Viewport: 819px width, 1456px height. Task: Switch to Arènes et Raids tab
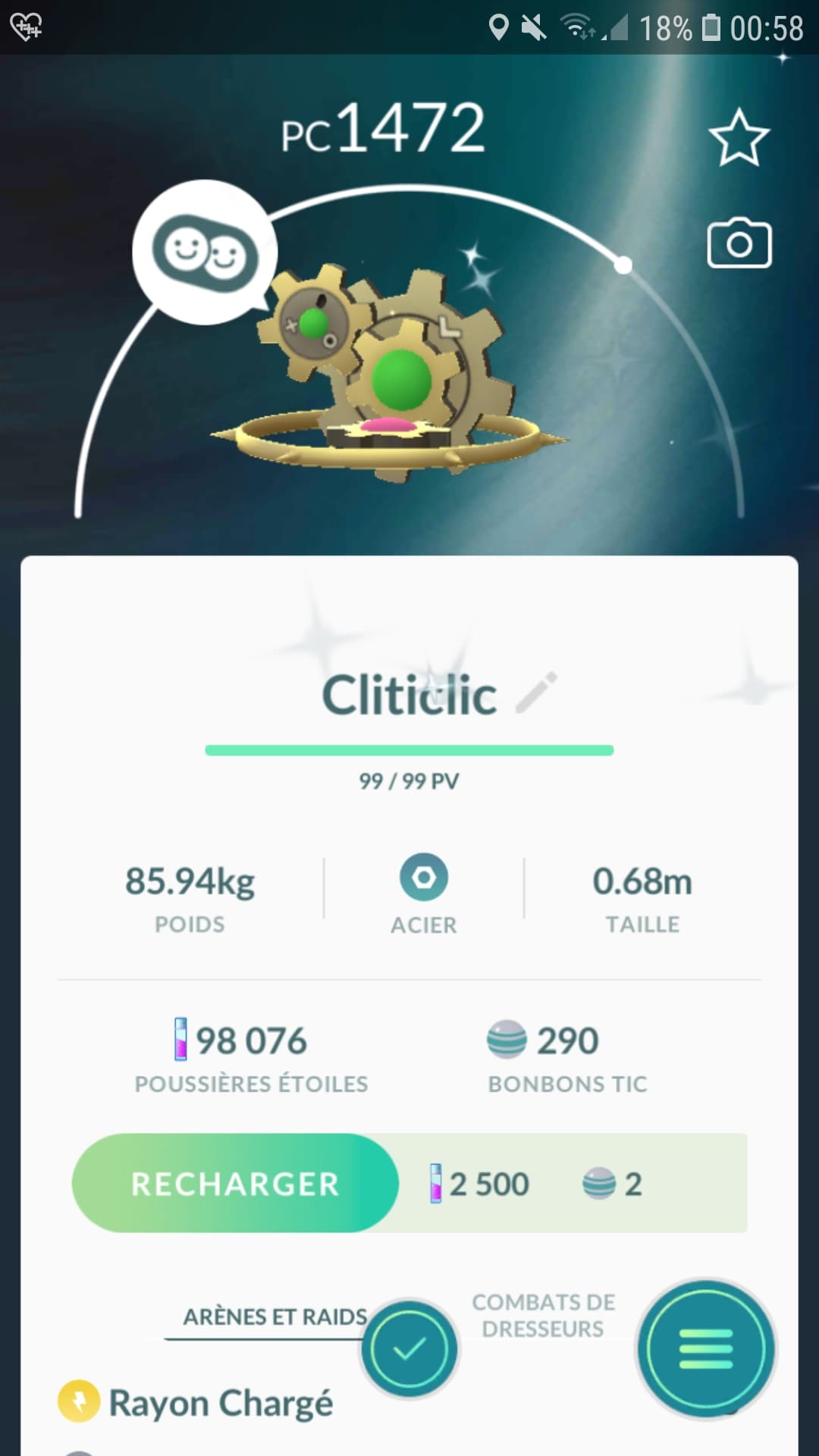coord(275,1317)
